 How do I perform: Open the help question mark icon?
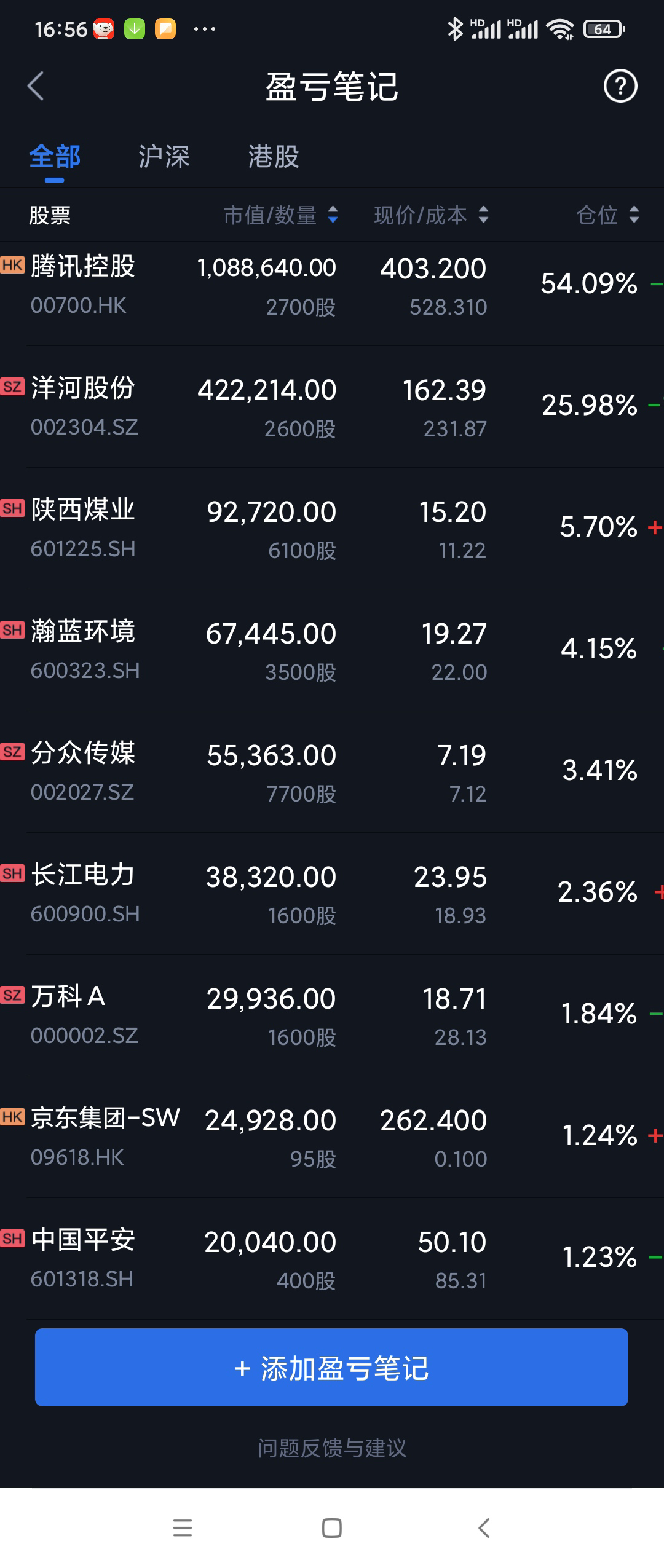[x=620, y=87]
